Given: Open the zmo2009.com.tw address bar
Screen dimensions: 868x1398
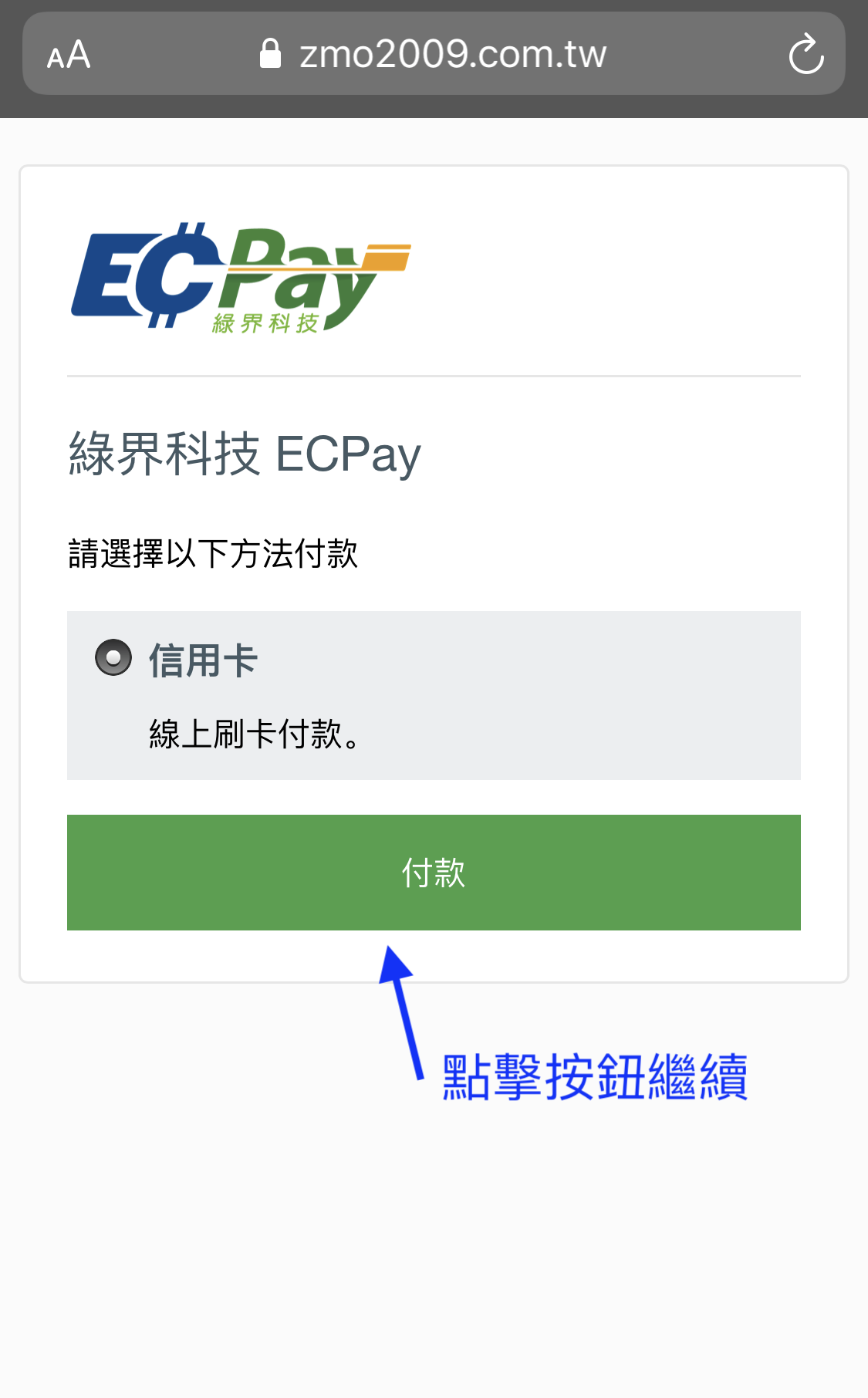Looking at the screenshot, I should (x=434, y=52).
